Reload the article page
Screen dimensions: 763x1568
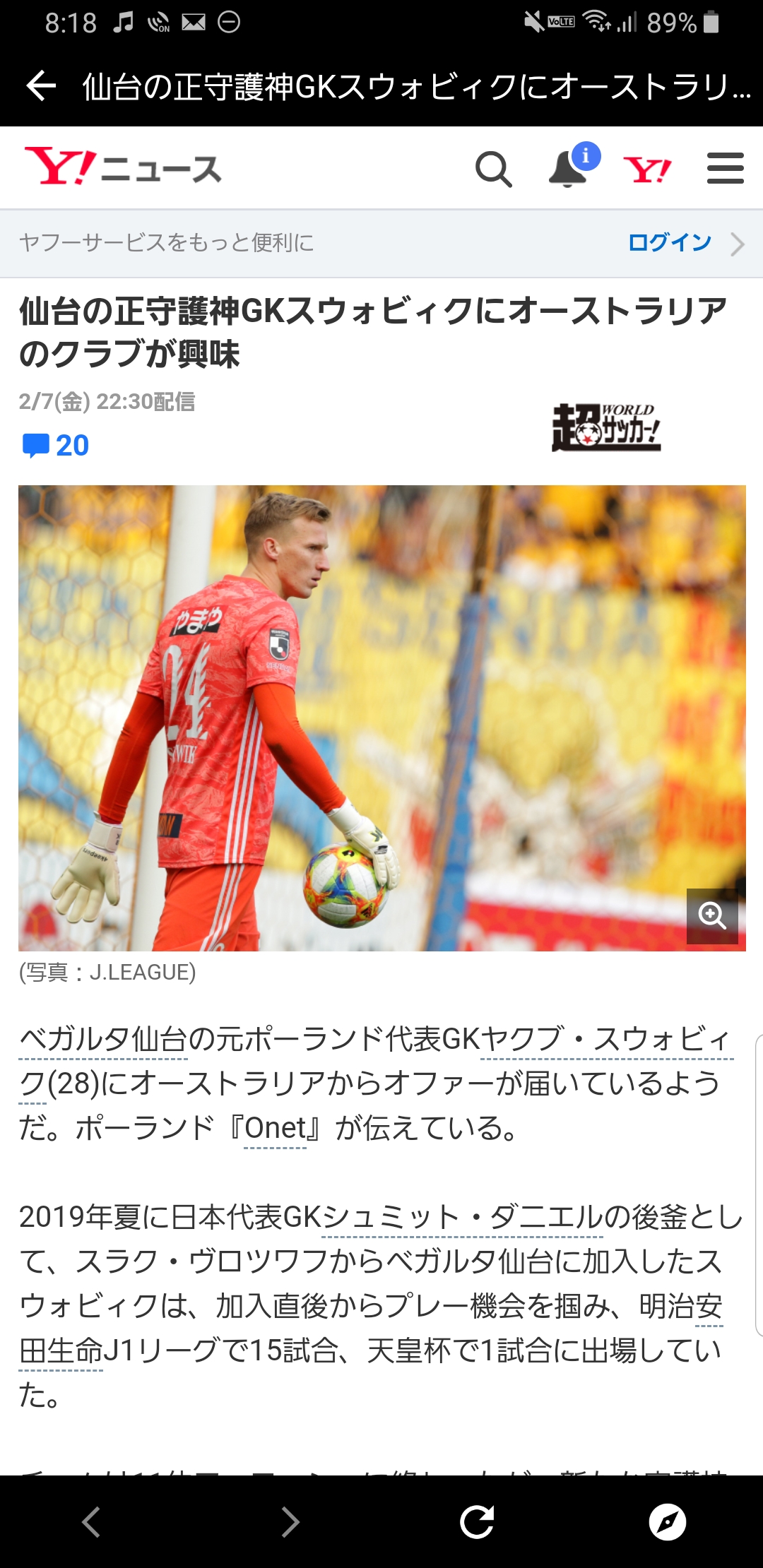coord(477,1521)
